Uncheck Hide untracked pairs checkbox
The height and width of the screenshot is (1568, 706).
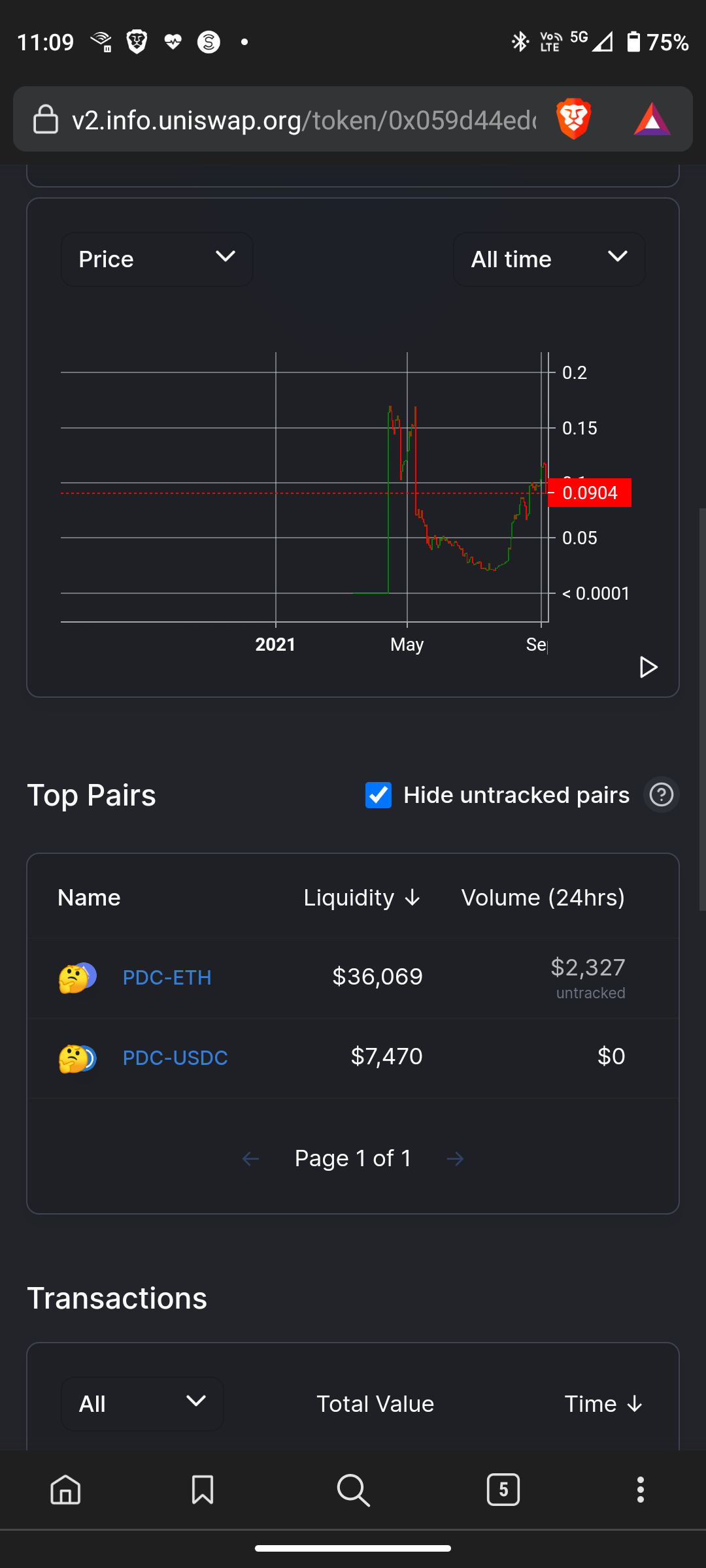click(378, 795)
